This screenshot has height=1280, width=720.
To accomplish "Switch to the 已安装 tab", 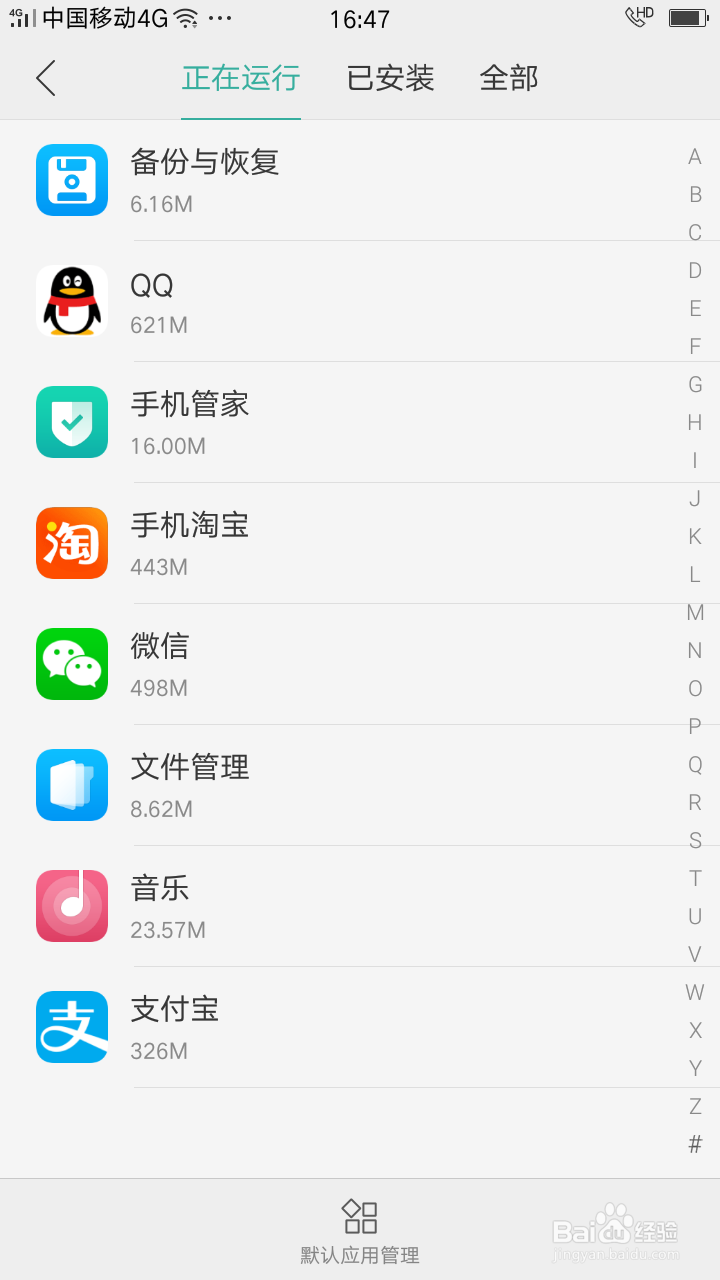I will [390, 77].
